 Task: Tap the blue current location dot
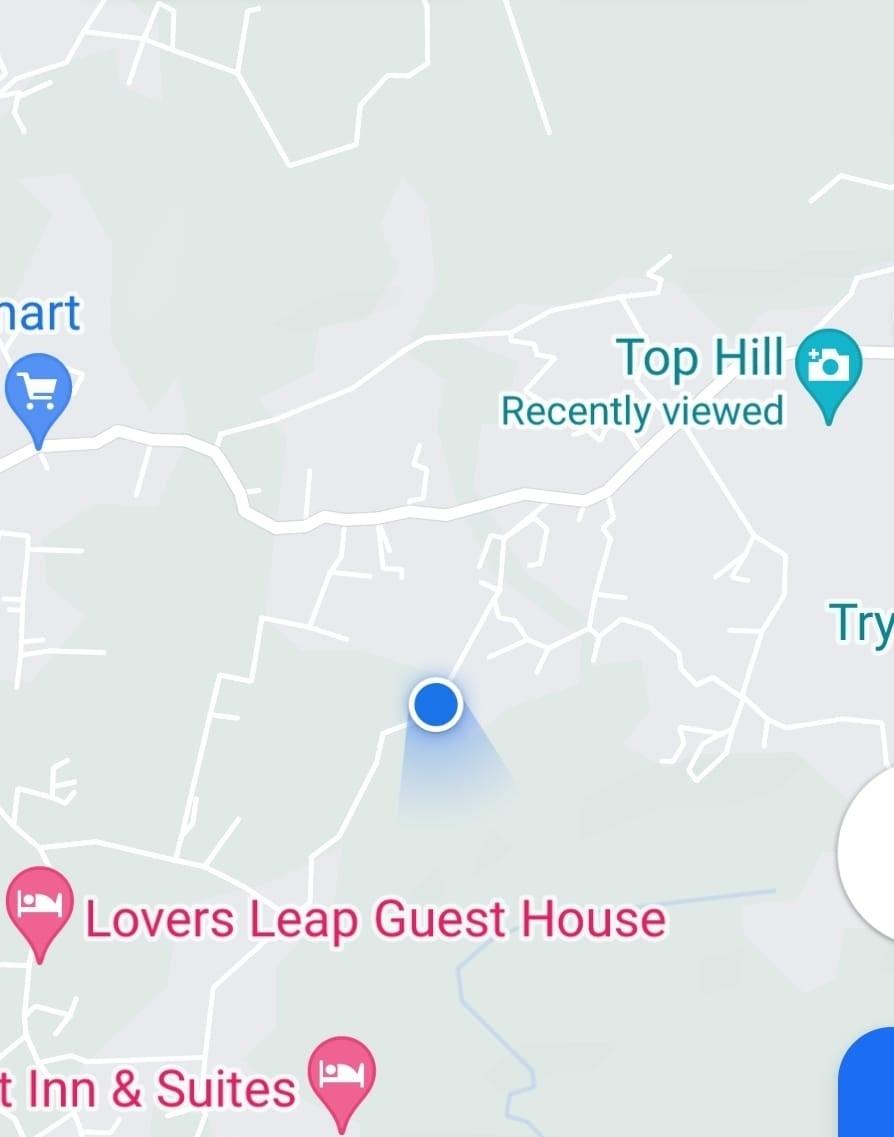click(436, 704)
